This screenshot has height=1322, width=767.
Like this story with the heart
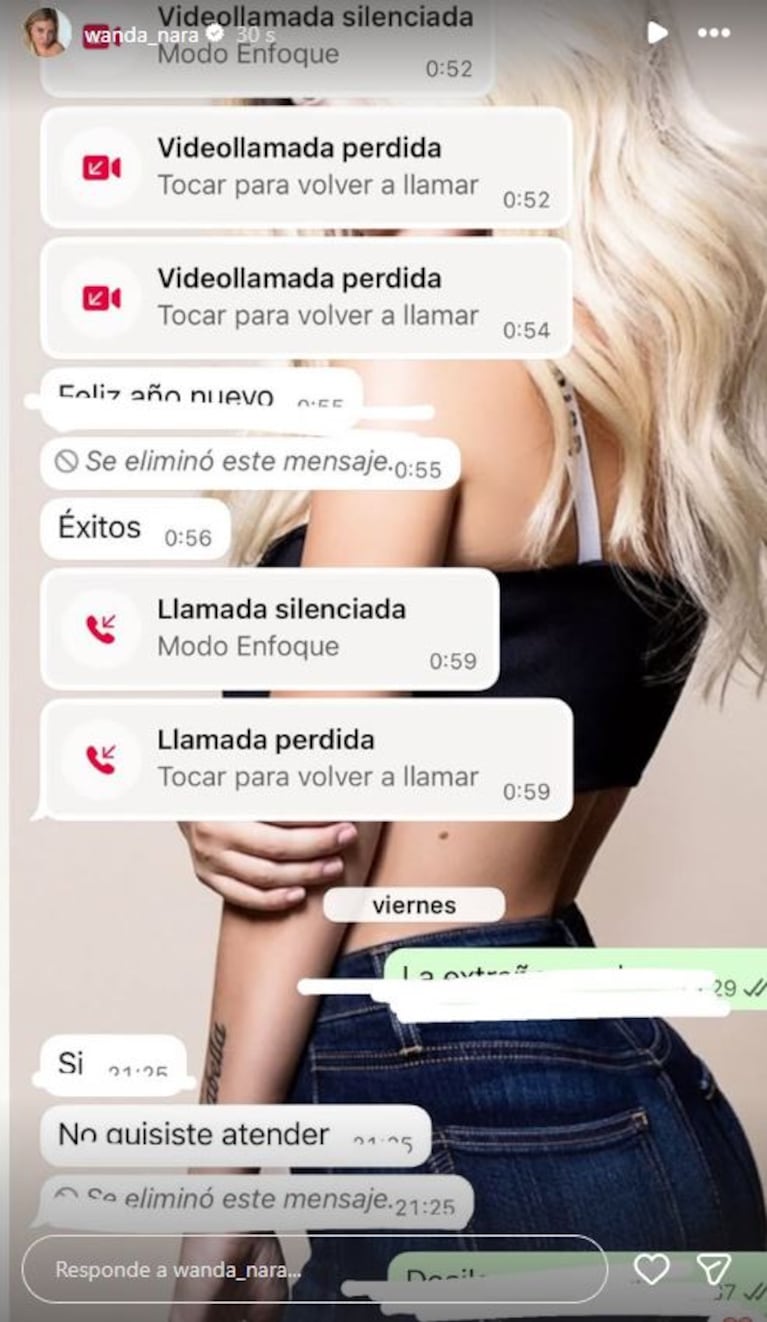tap(651, 1269)
